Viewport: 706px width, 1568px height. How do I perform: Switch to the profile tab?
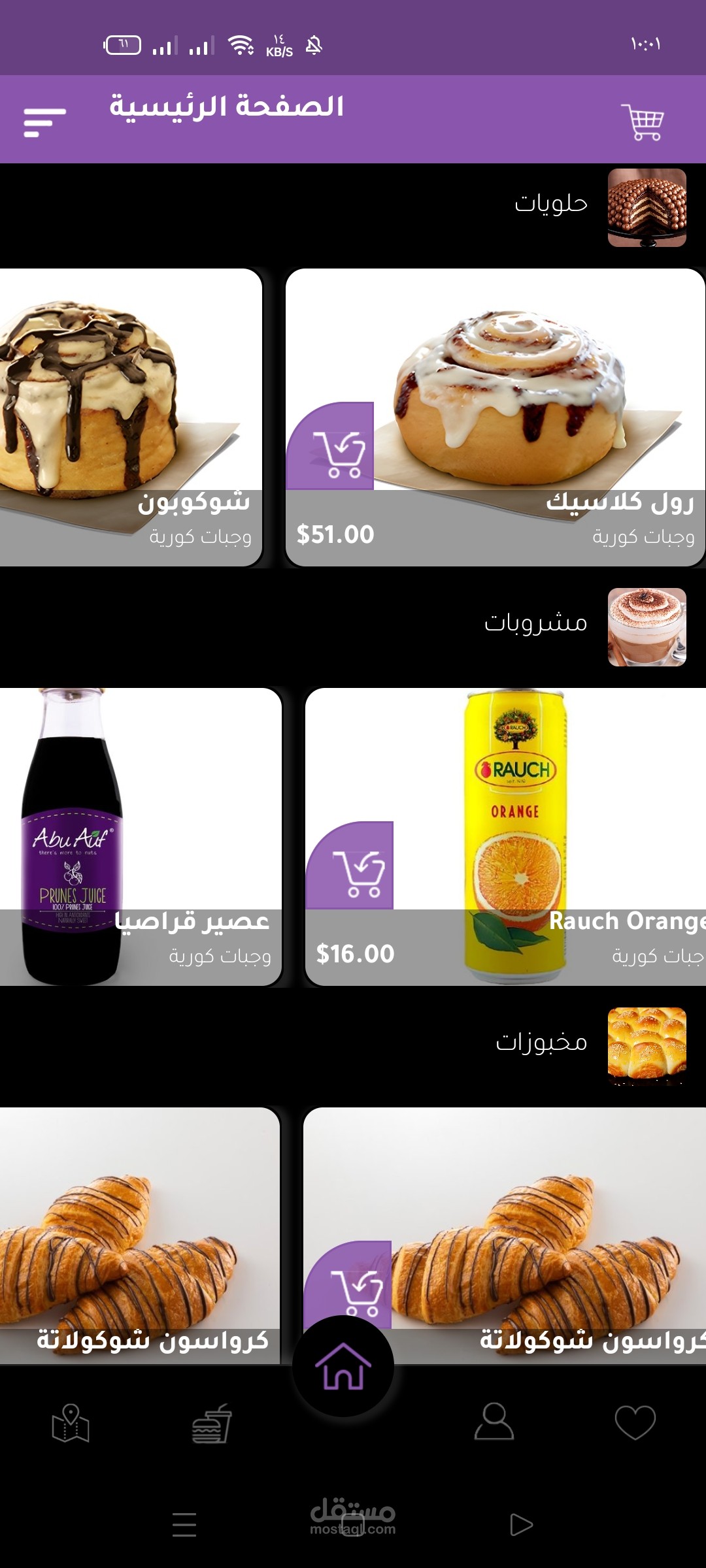pyautogui.click(x=494, y=1421)
